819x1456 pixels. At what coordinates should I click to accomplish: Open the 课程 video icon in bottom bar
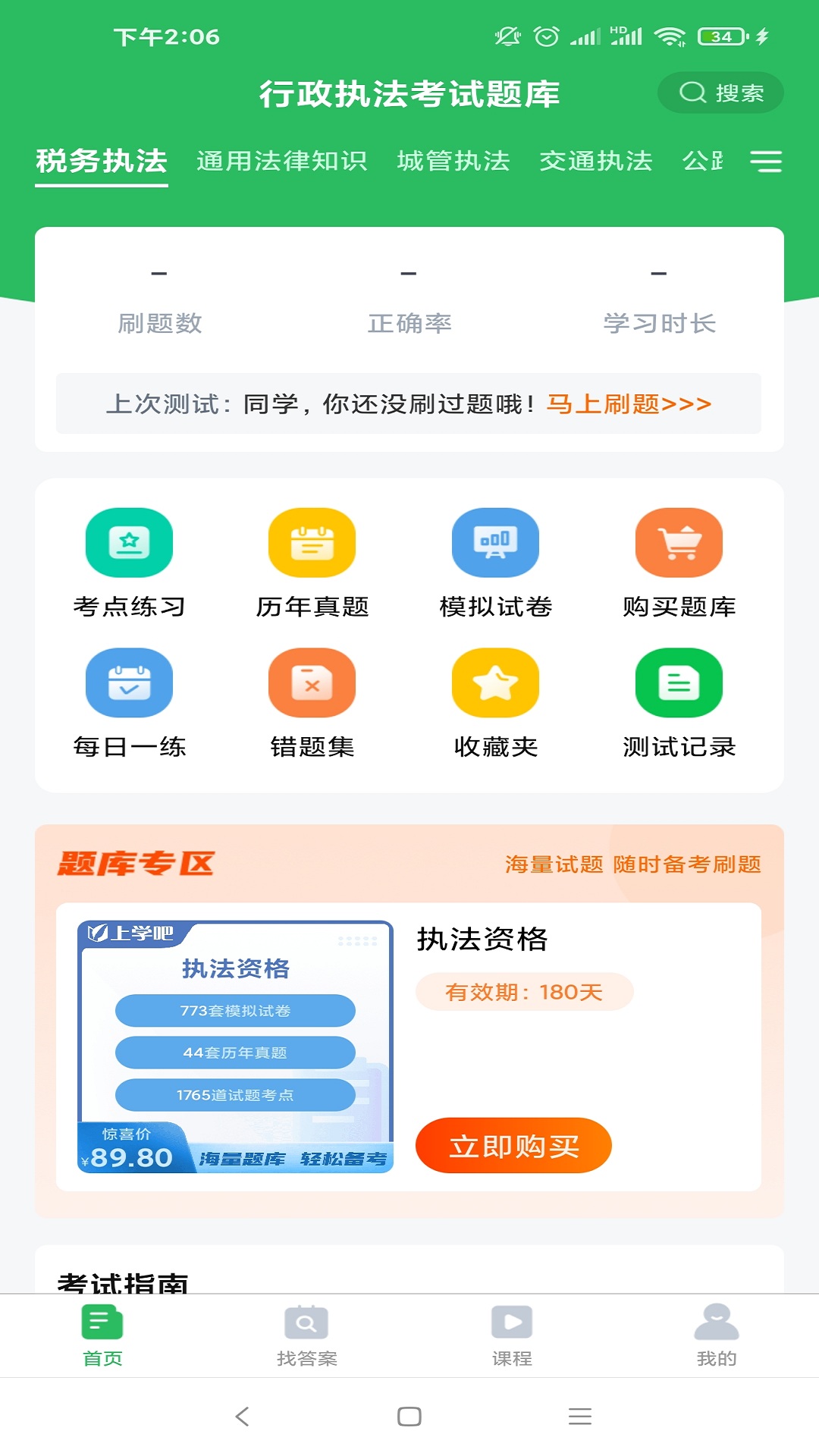click(x=513, y=1323)
